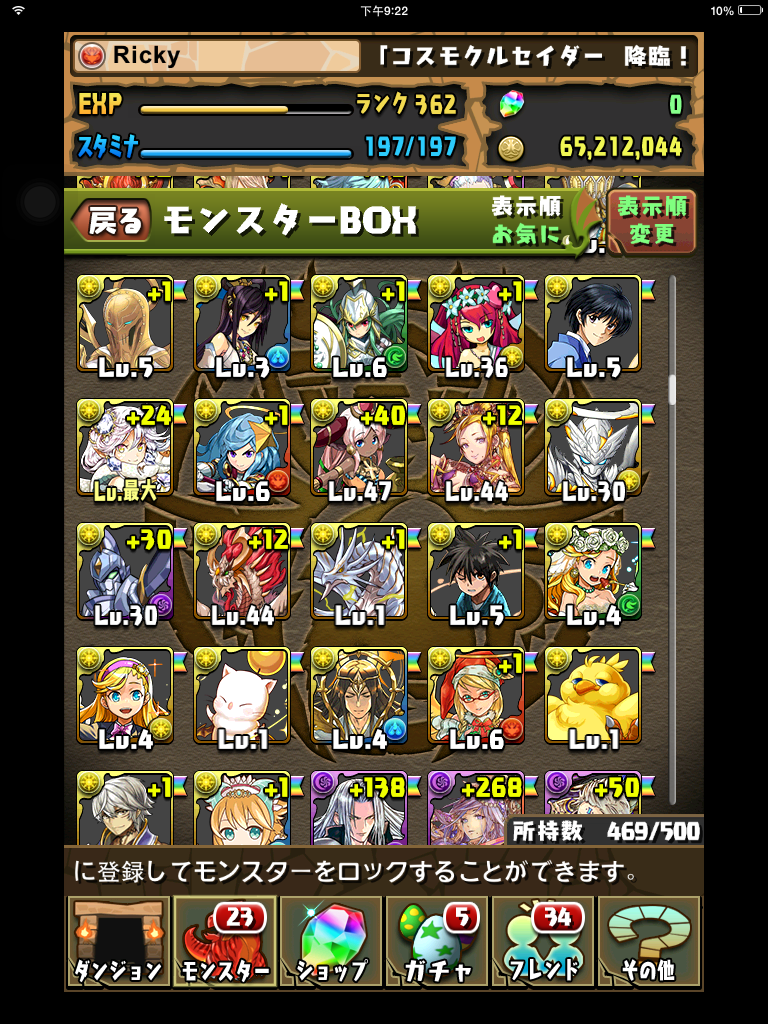Open the ガチャ tab
768x1024 pixels.
437,943
